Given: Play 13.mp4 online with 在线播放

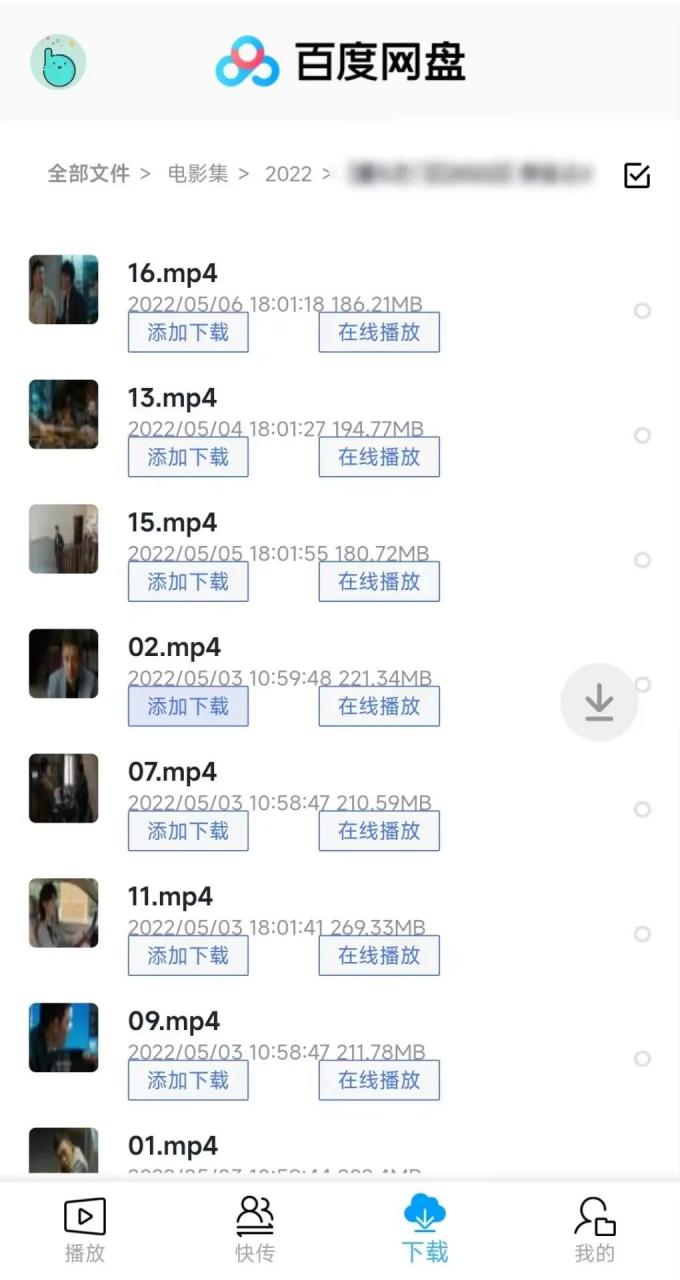Looking at the screenshot, I should click(379, 458).
